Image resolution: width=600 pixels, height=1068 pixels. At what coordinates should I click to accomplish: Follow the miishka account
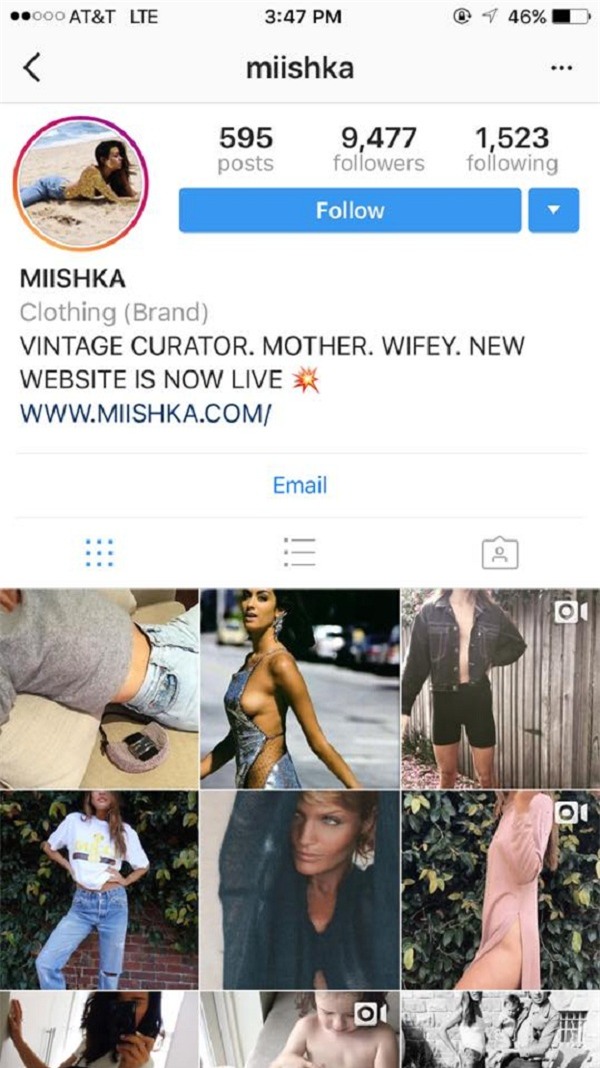[x=350, y=210]
